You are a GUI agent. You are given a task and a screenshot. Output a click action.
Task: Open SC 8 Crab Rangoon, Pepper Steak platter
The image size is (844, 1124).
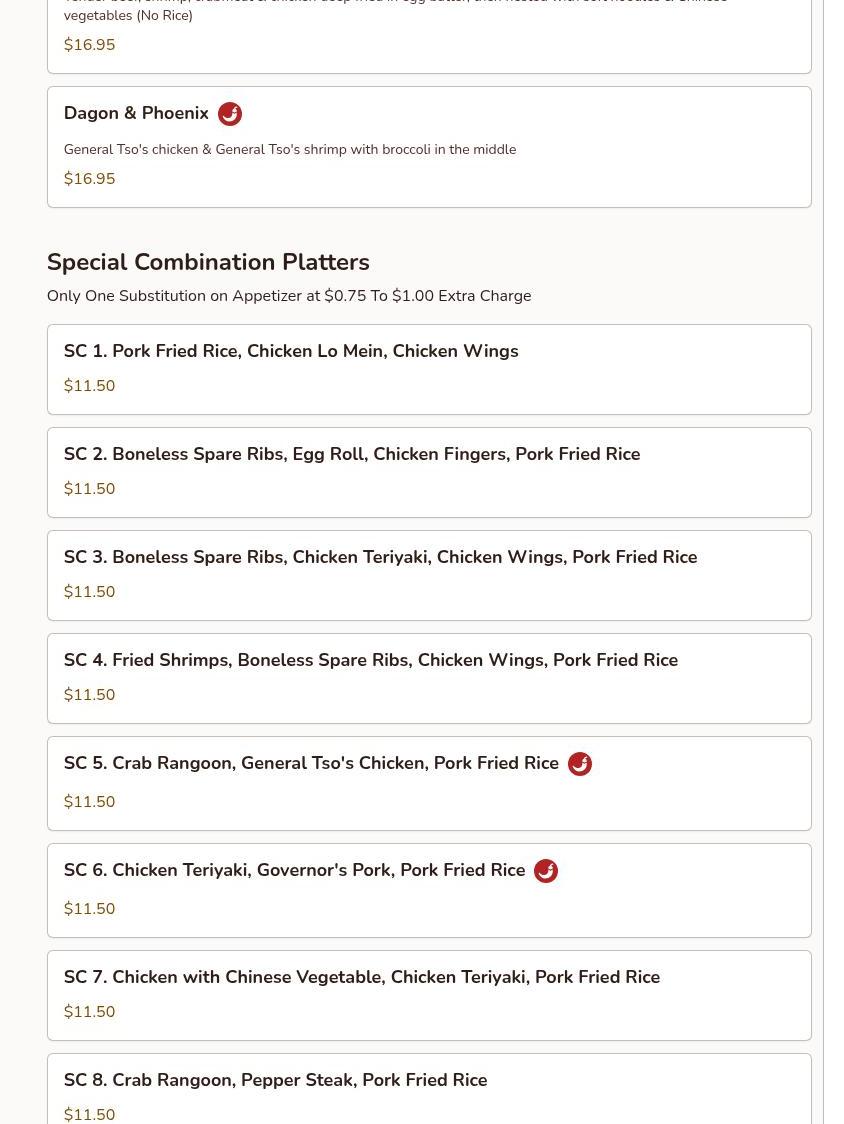pyautogui.click(x=428, y=1090)
